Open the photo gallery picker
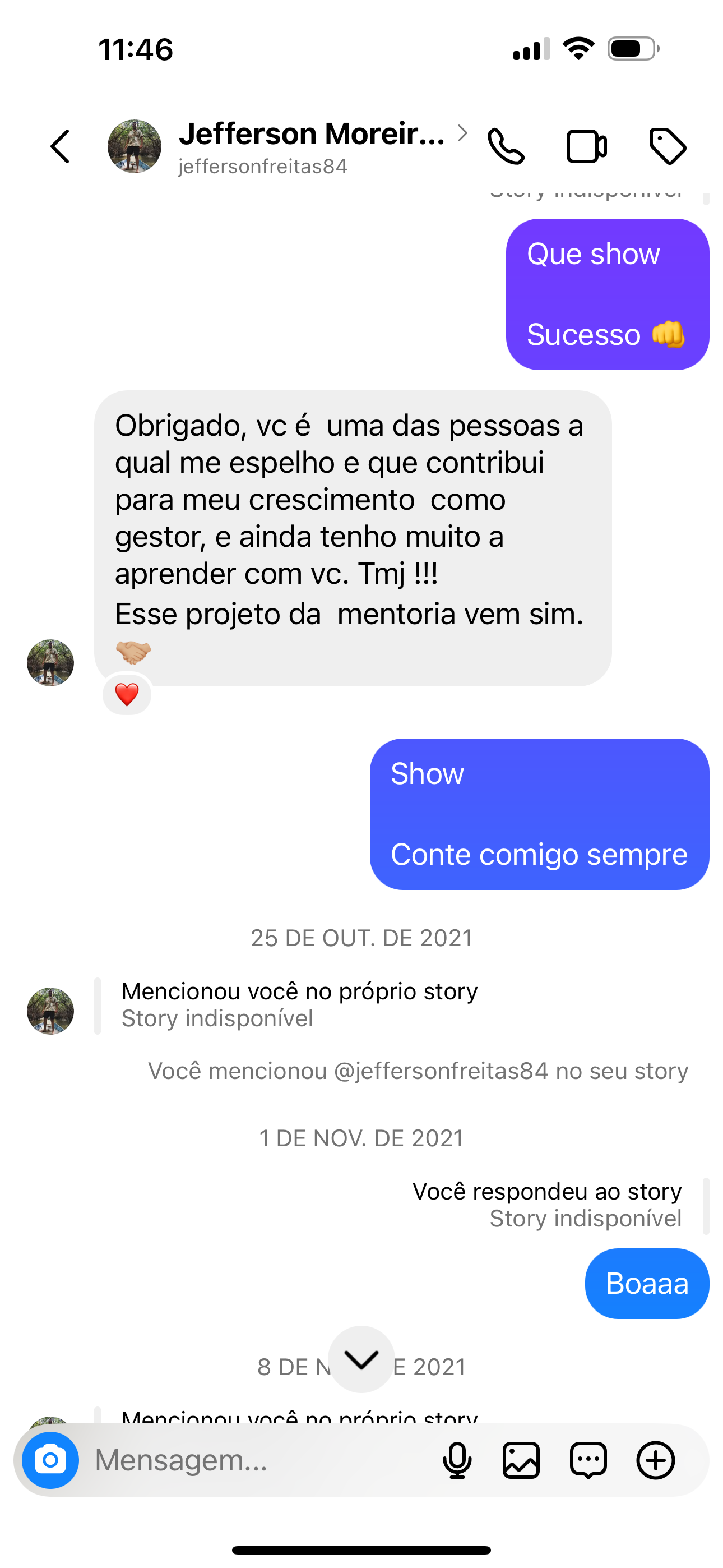723x1568 pixels. tap(522, 1460)
